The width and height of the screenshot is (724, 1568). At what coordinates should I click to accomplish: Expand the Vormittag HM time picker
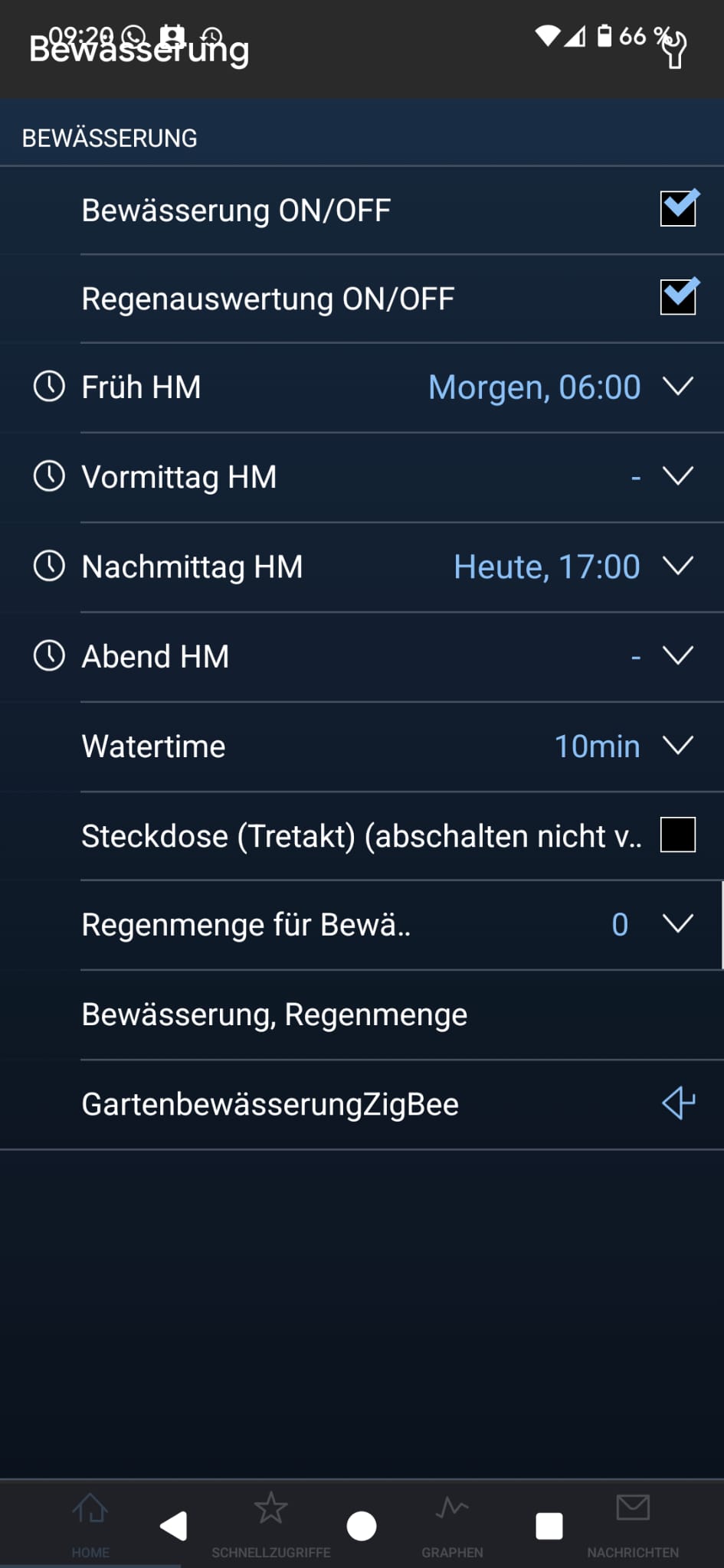(x=678, y=476)
